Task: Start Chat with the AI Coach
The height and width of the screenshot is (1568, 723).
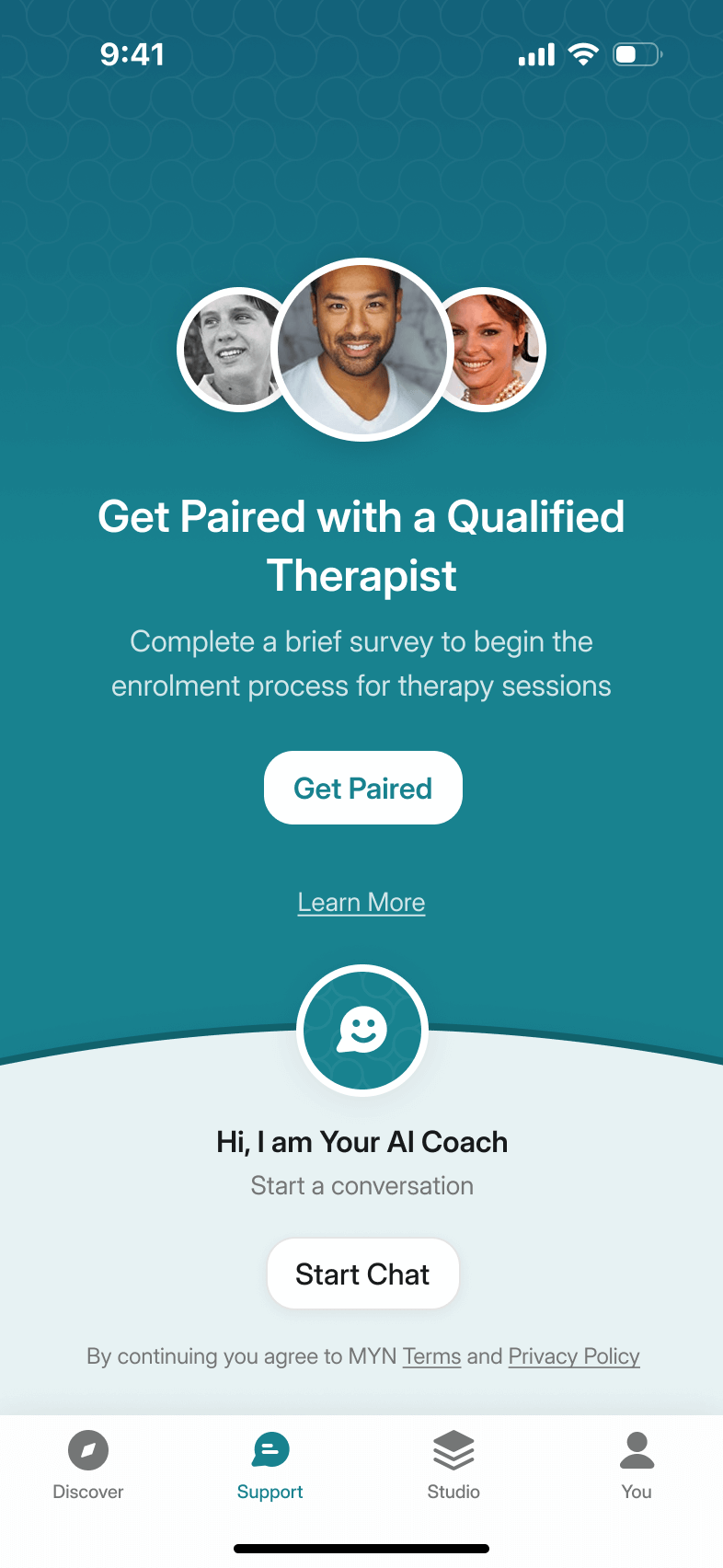Action: (362, 1274)
